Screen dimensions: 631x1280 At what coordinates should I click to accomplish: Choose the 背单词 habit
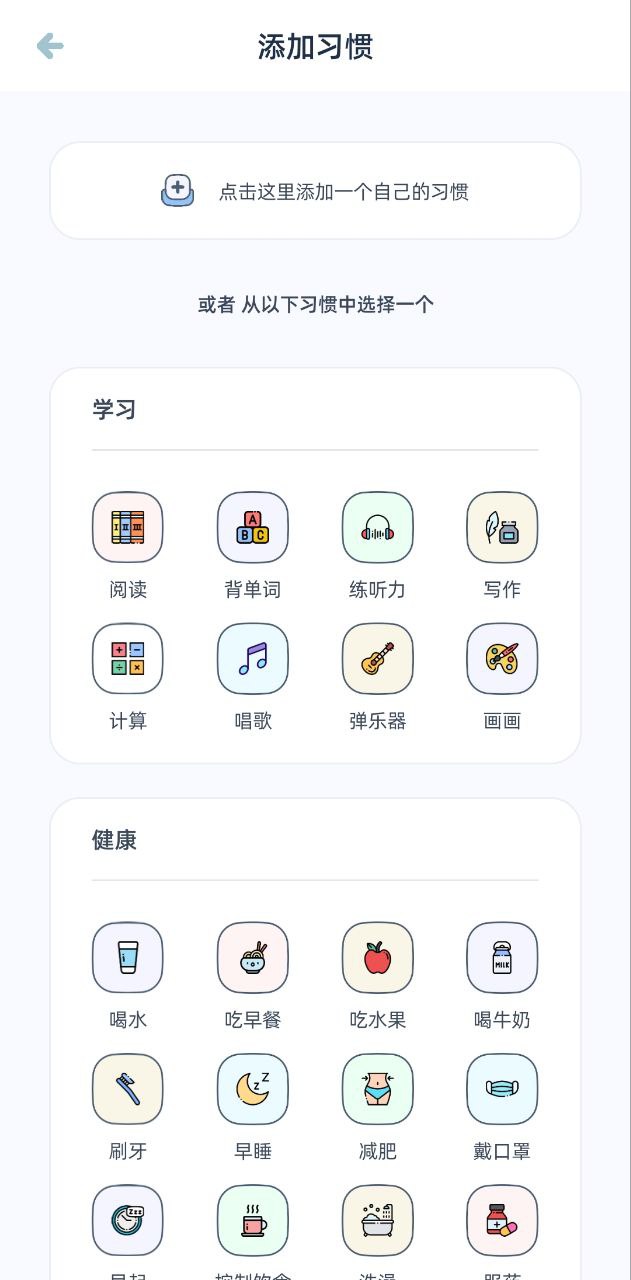pyautogui.click(x=253, y=528)
